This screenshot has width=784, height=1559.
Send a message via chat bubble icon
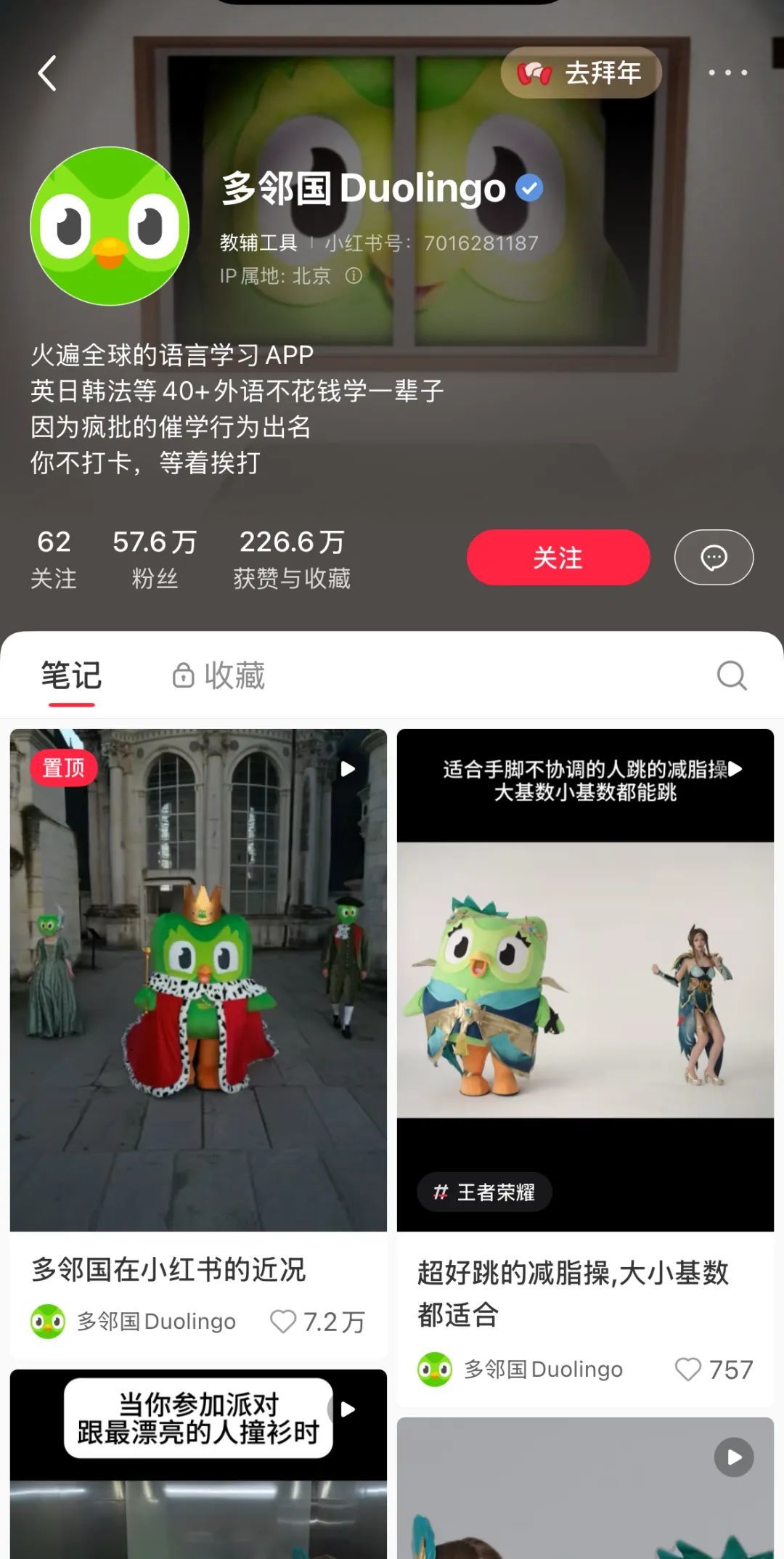coord(714,558)
